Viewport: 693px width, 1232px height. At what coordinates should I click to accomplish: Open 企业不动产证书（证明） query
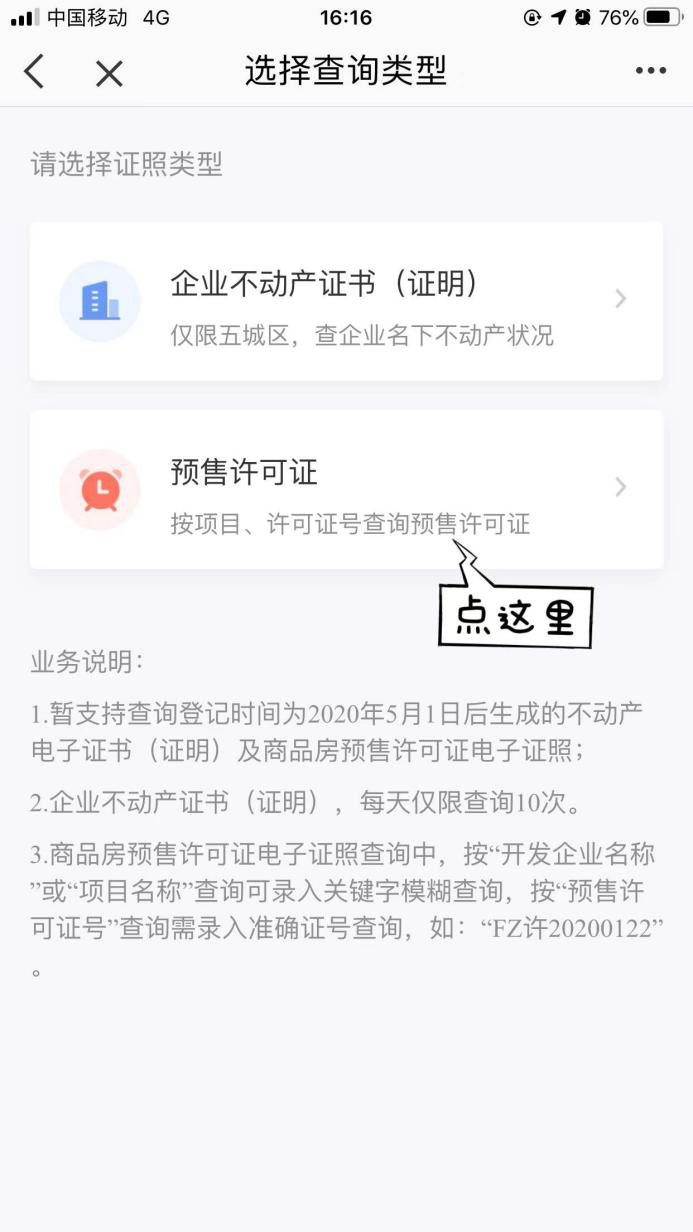(346, 301)
